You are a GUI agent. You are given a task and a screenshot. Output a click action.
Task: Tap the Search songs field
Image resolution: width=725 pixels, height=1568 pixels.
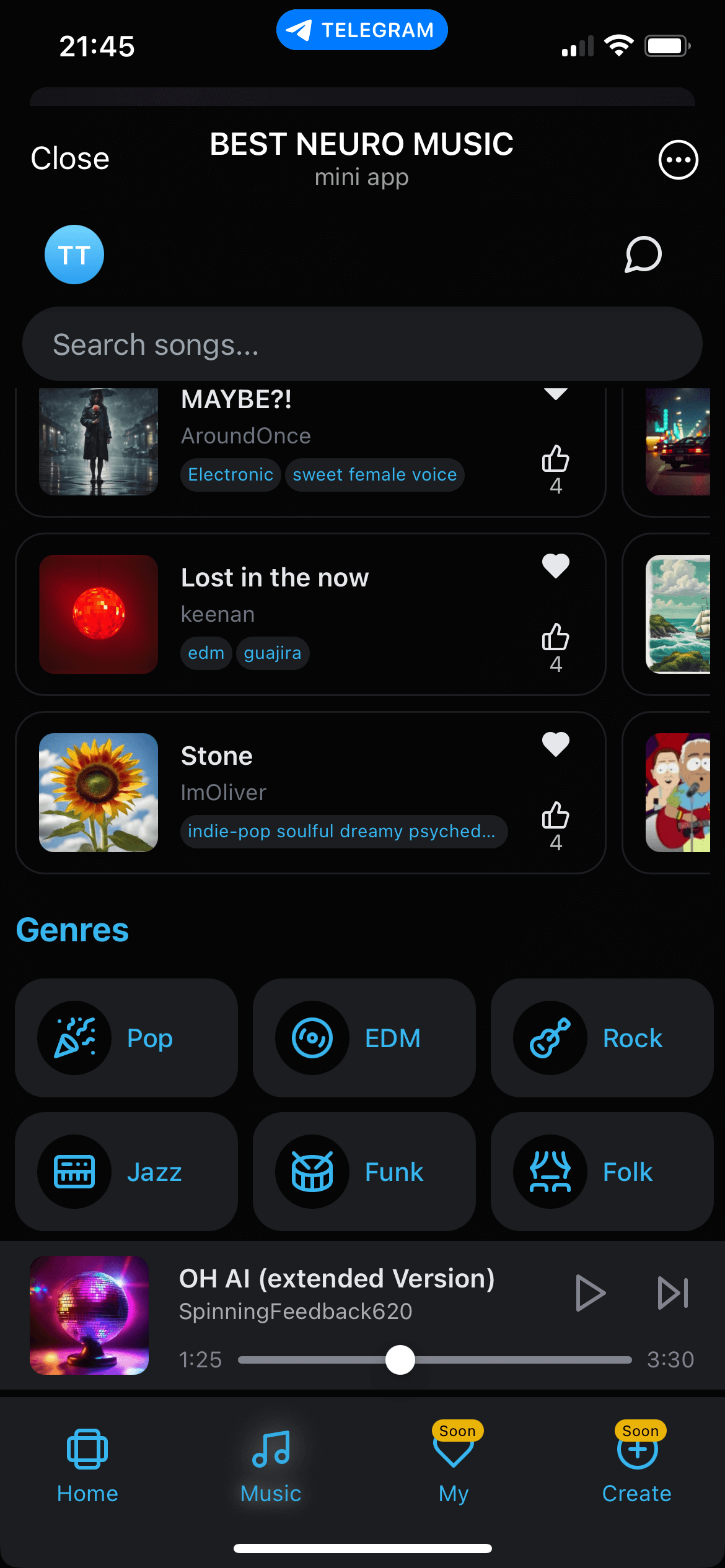coord(362,343)
